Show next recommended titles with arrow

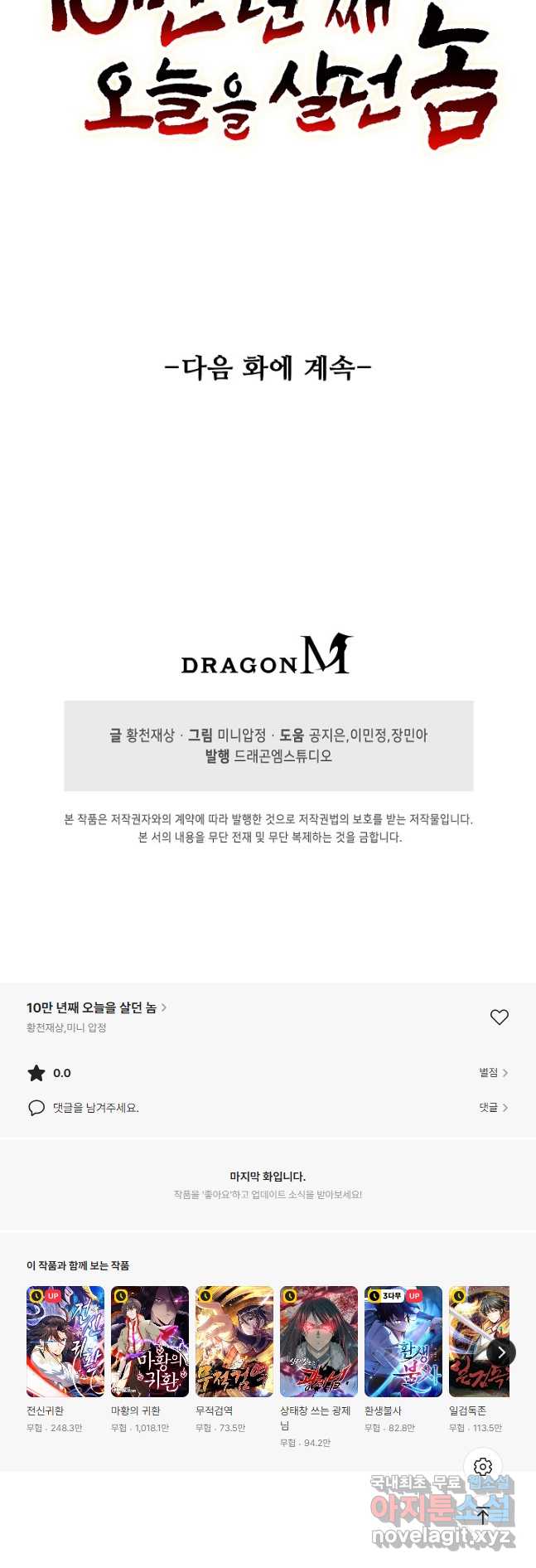501,1352
